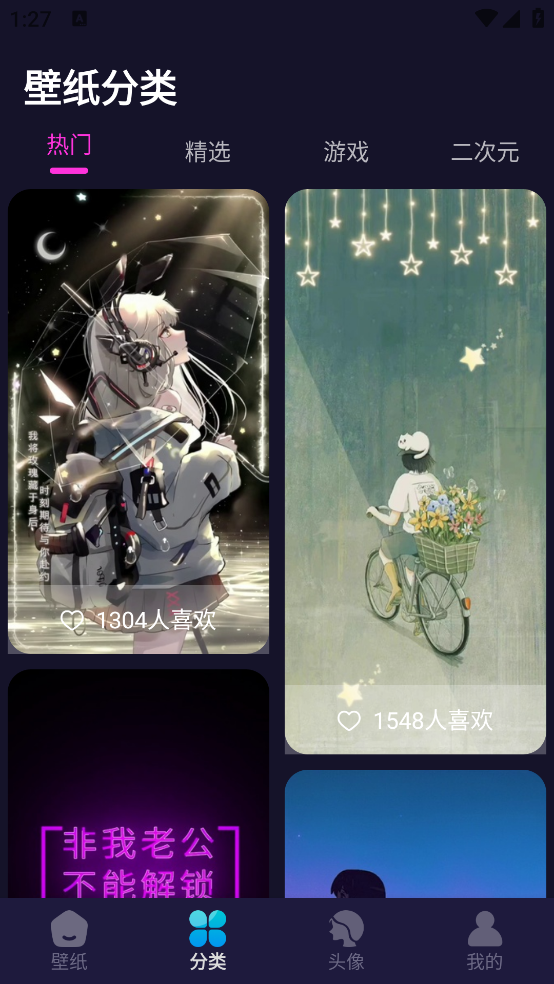Open the 我的 profile tab
The height and width of the screenshot is (984, 554).
coord(484,940)
